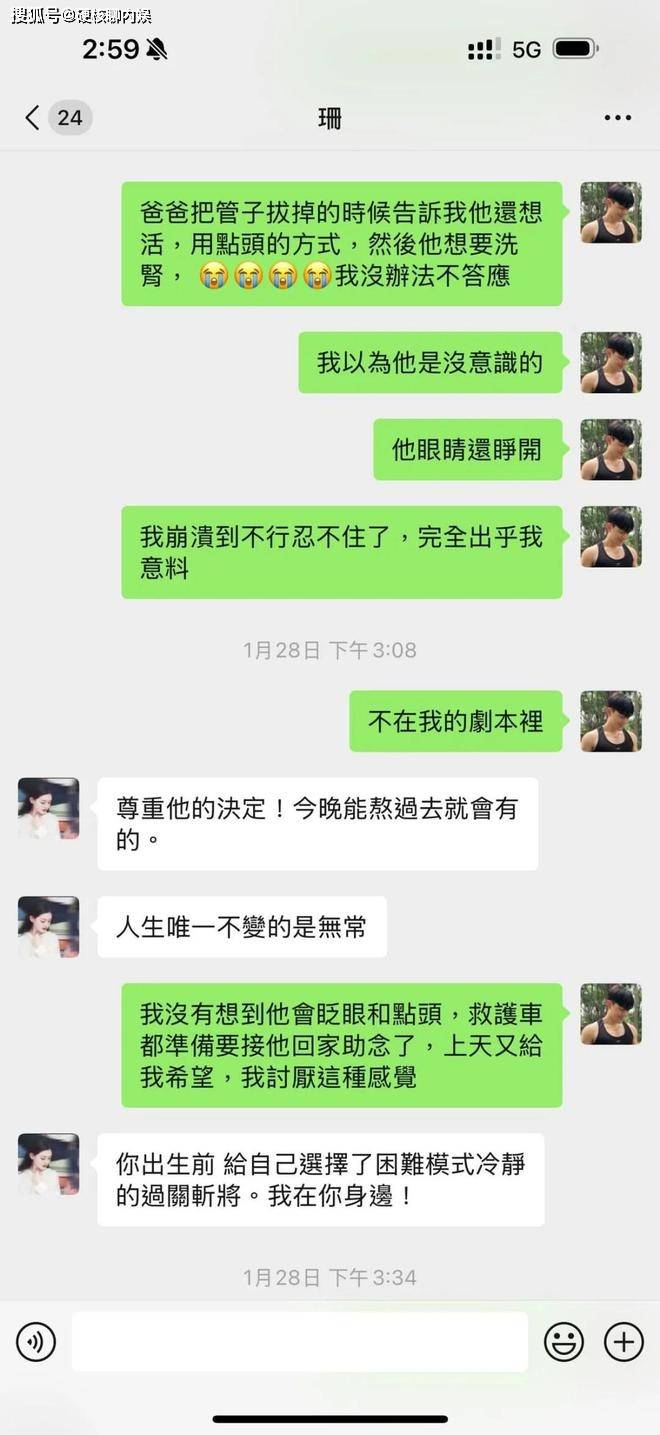660x1435 pixels.
Task: Focus the message text field
Action: pyautogui.click(x=299, y=1342)
